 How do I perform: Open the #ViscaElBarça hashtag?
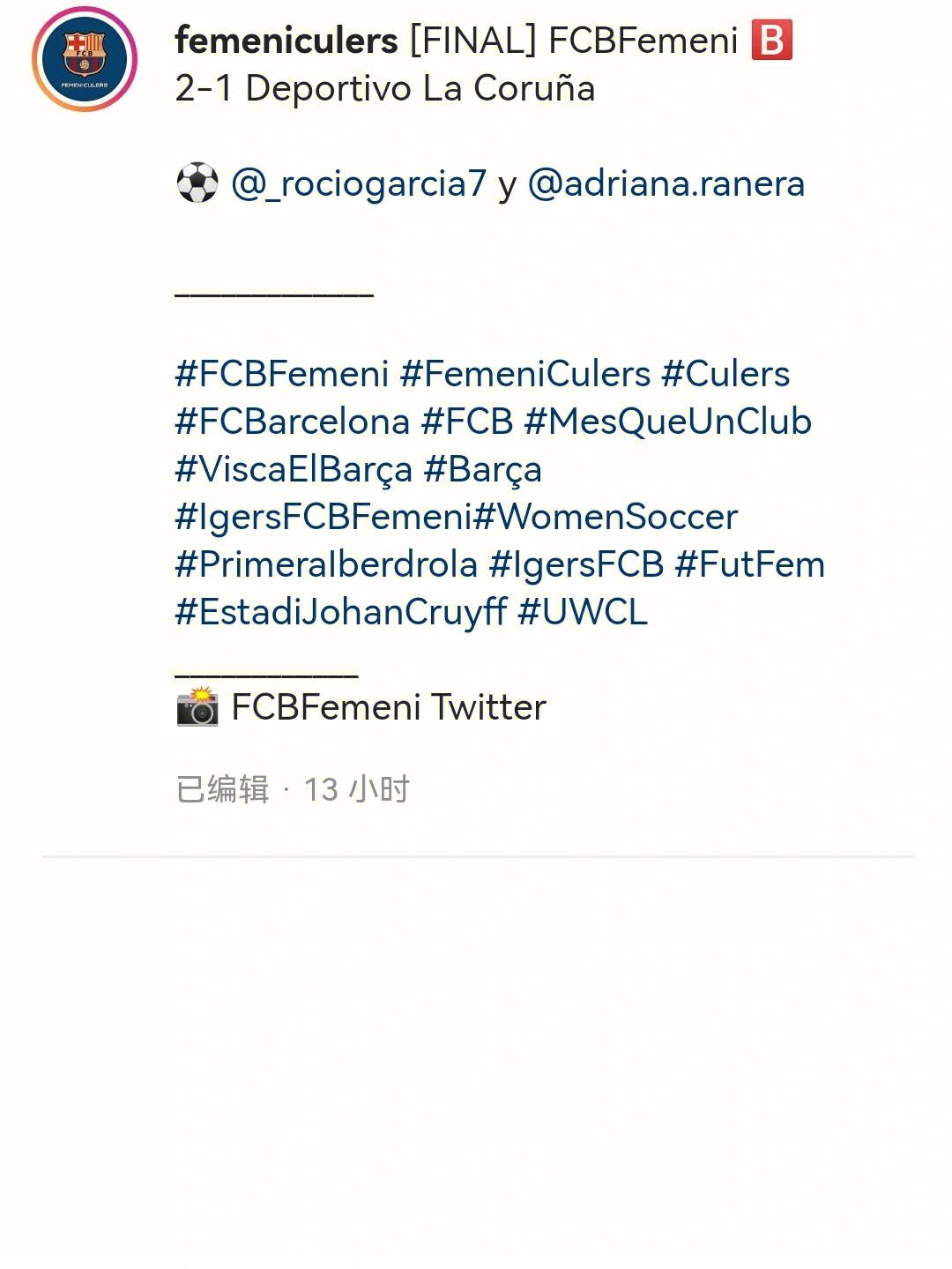click(x=294, y=470)
